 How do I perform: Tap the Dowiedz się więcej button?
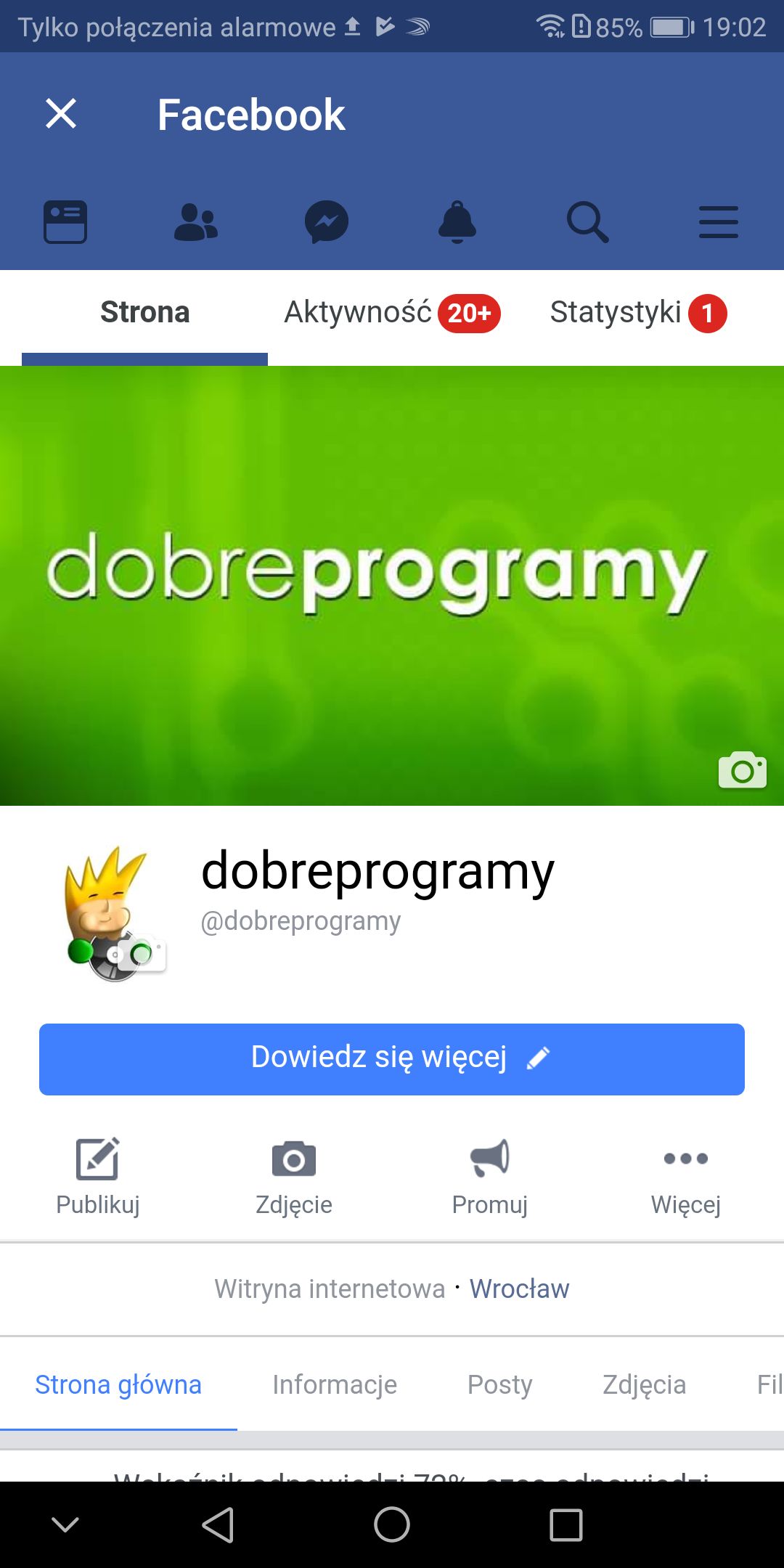(392, 1059)
